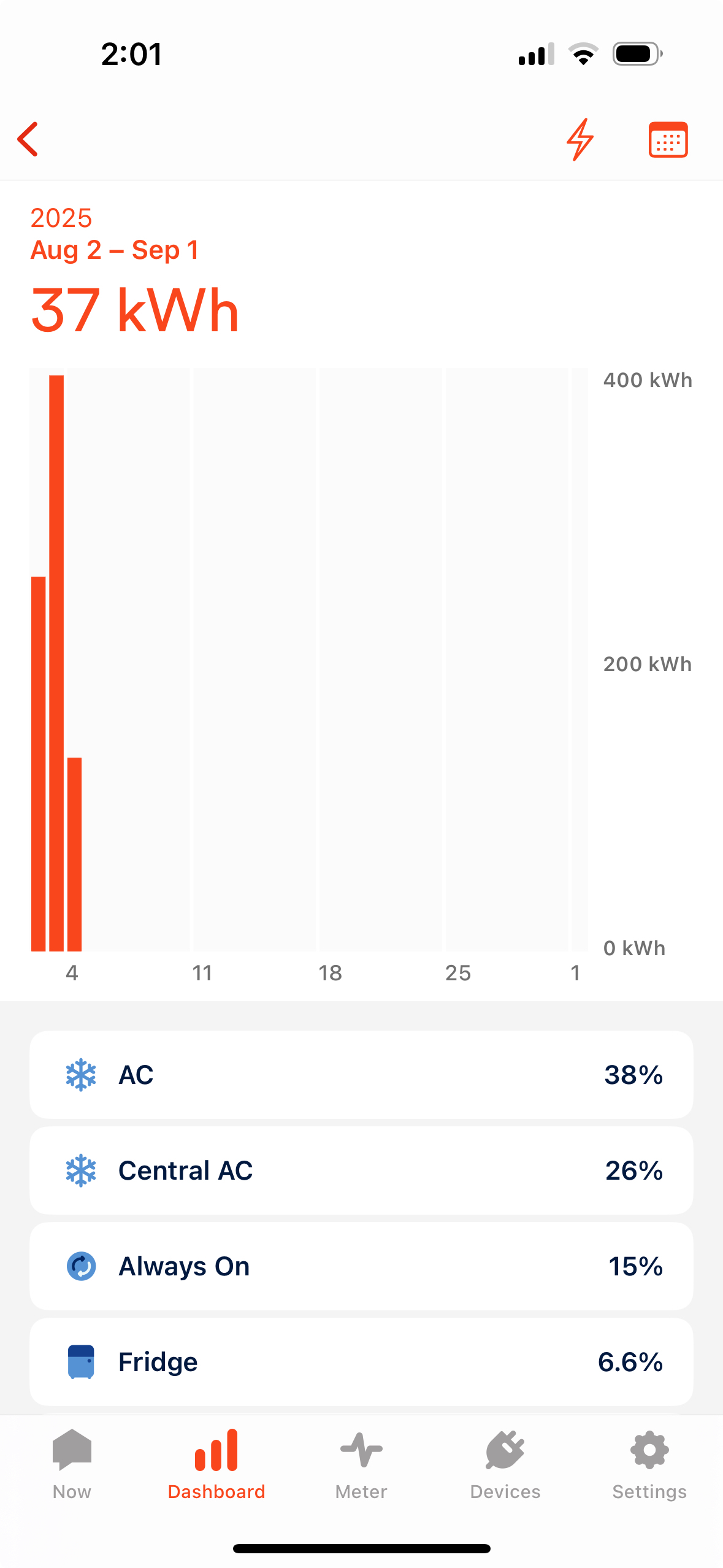Open the Dashboard tab

[216, 1465]
